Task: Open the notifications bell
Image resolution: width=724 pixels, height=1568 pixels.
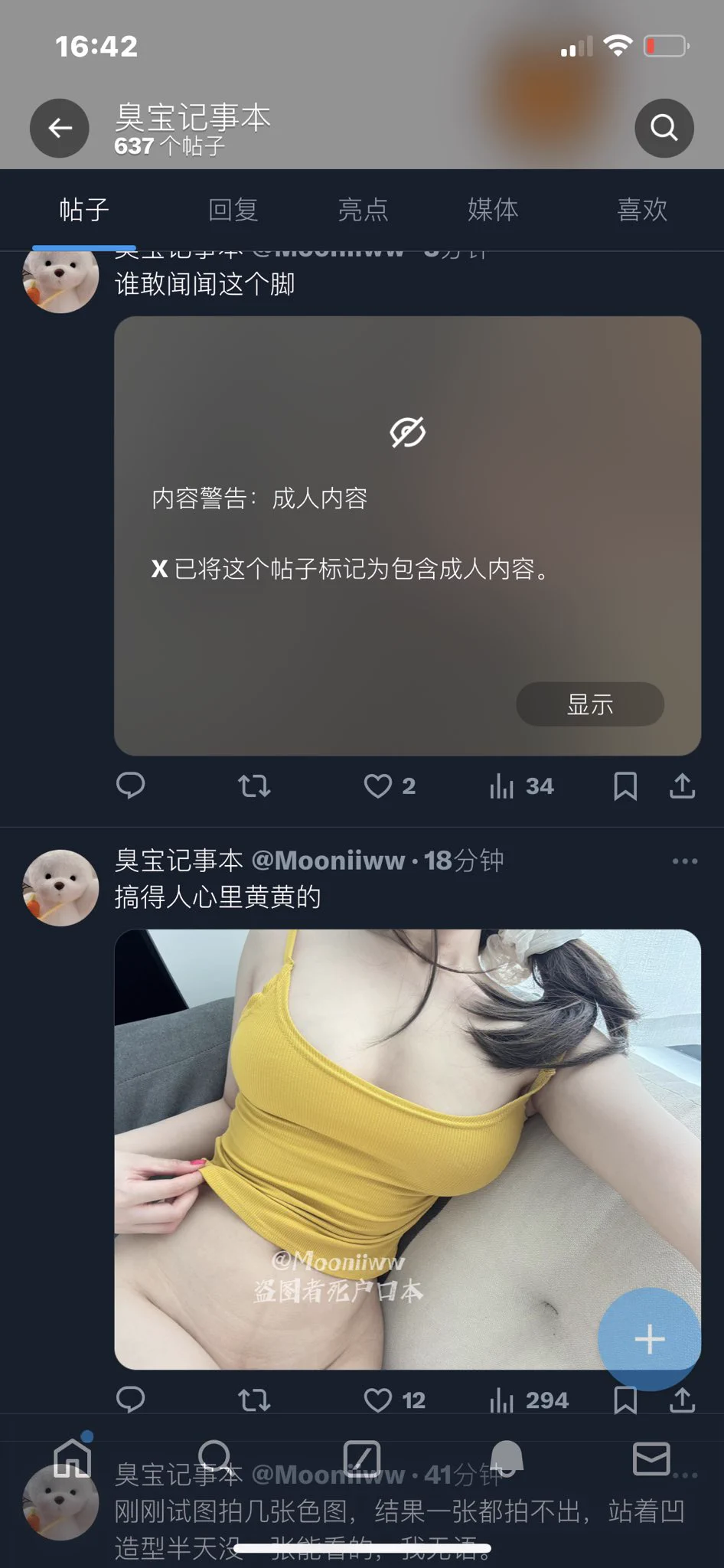Action: (x=506, y=1458)
